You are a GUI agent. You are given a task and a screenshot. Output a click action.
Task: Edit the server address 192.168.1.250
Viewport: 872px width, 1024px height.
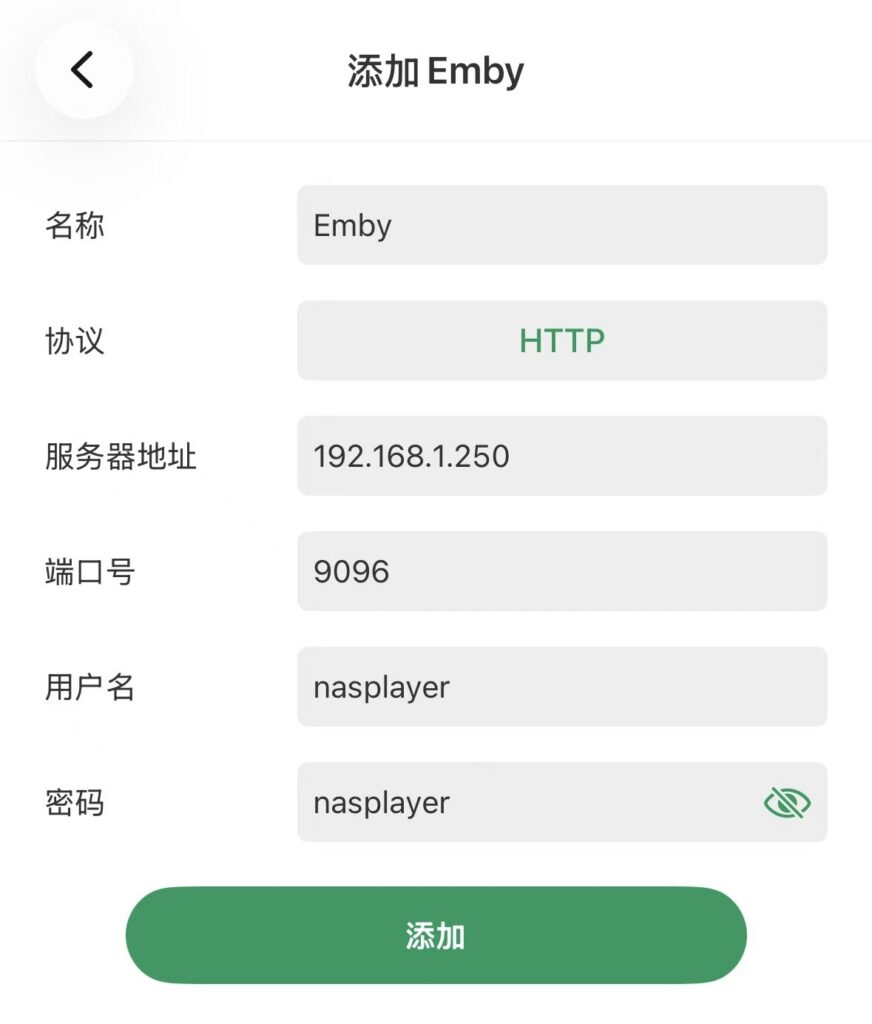(561, 456)
